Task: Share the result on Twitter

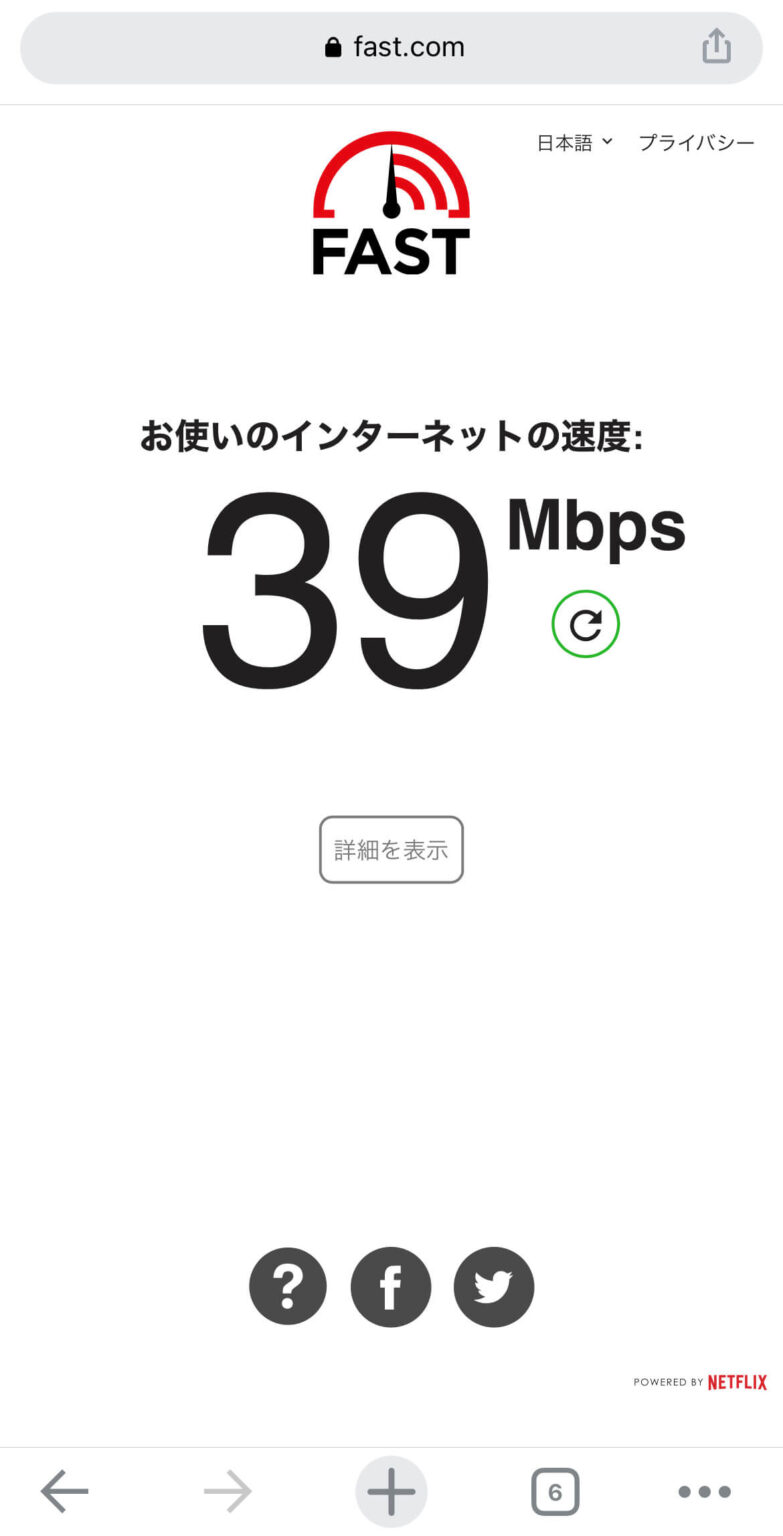Action: pos(494,1286)
